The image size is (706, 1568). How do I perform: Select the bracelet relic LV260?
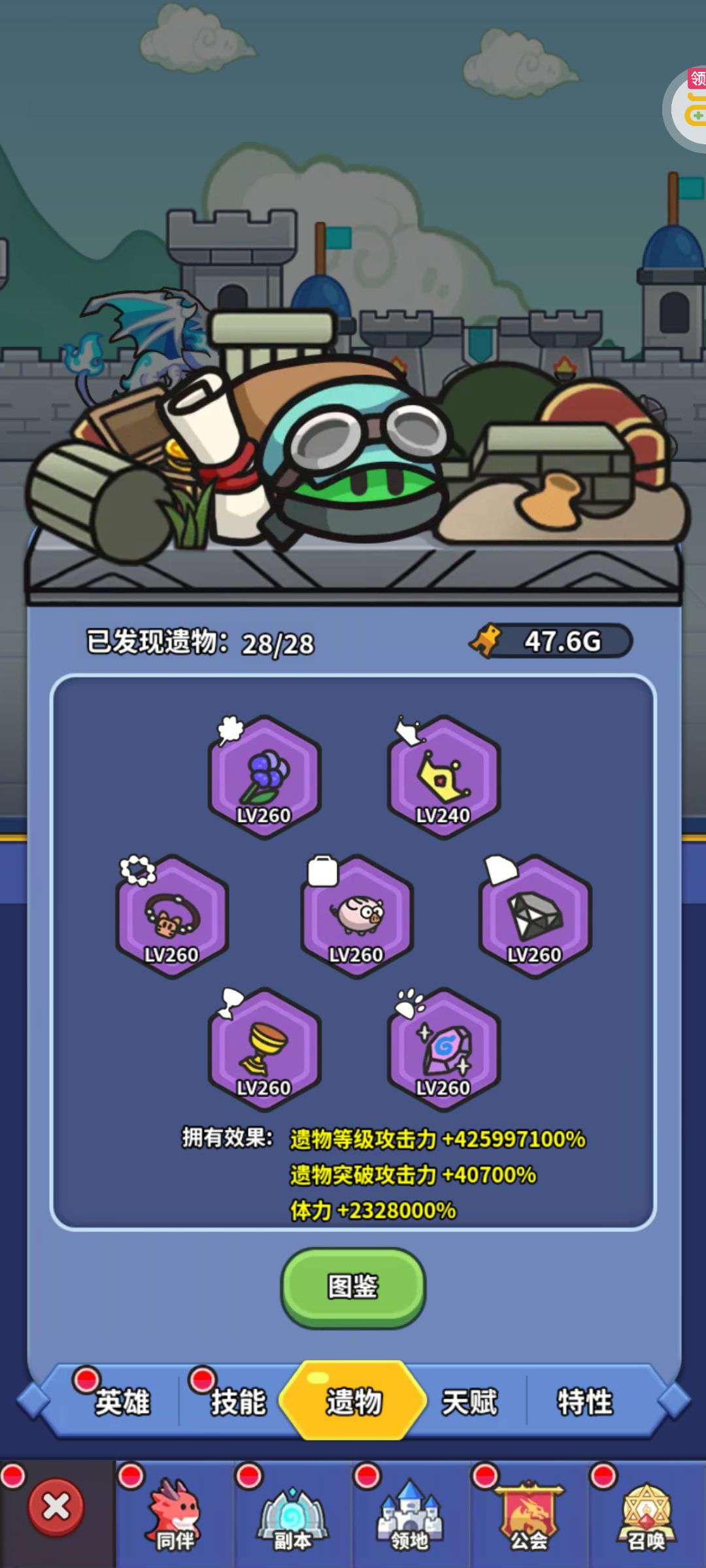tap(172, 916)
